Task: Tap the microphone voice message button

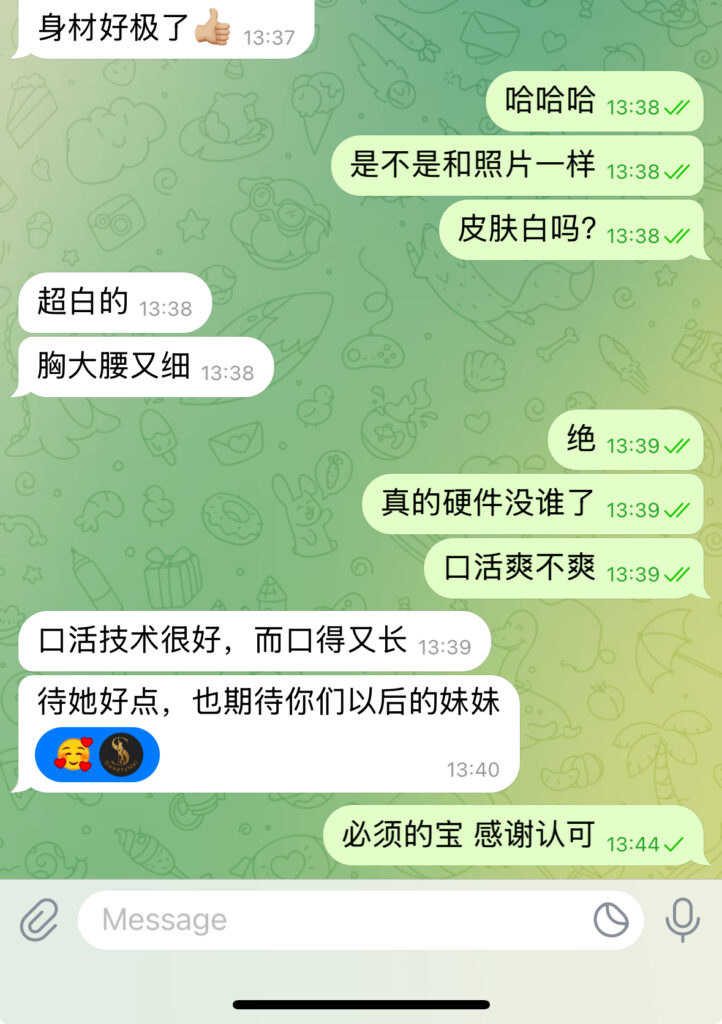Action: pos(683,919)
